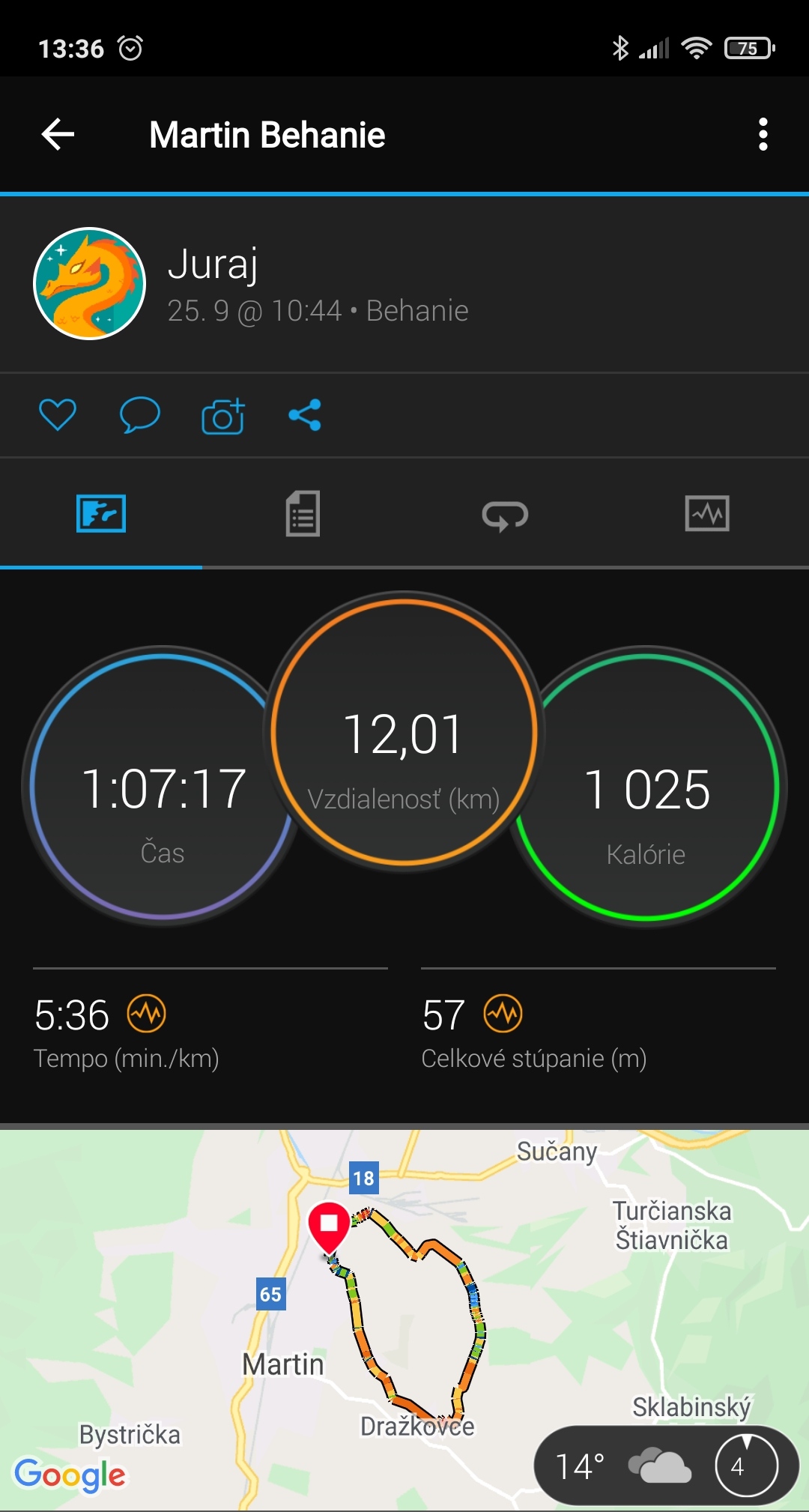Go back using the arrow

(x=58, y=135)
